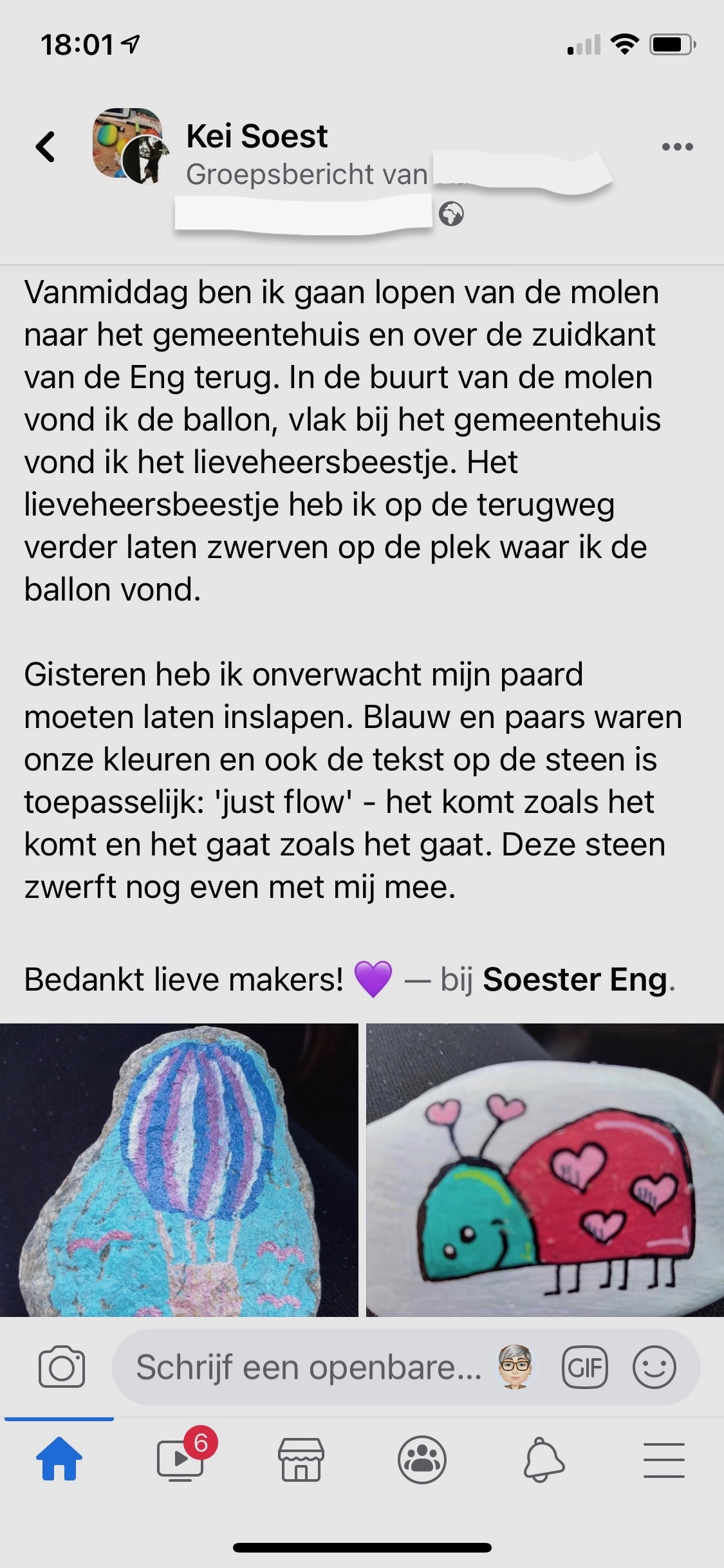
Task: Open the notifications bell tab
Action: pyautogui.click(x=543, y=1459)
